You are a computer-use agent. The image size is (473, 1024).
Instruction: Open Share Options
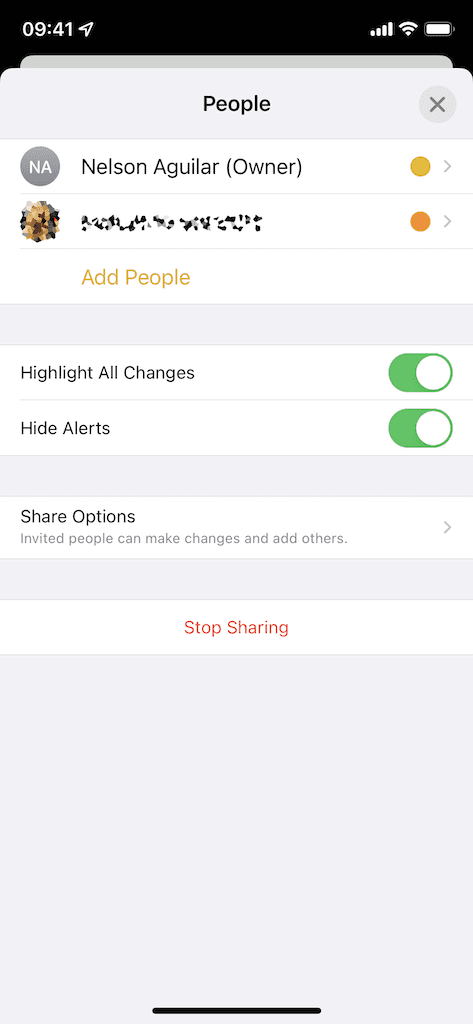point(236,527)
